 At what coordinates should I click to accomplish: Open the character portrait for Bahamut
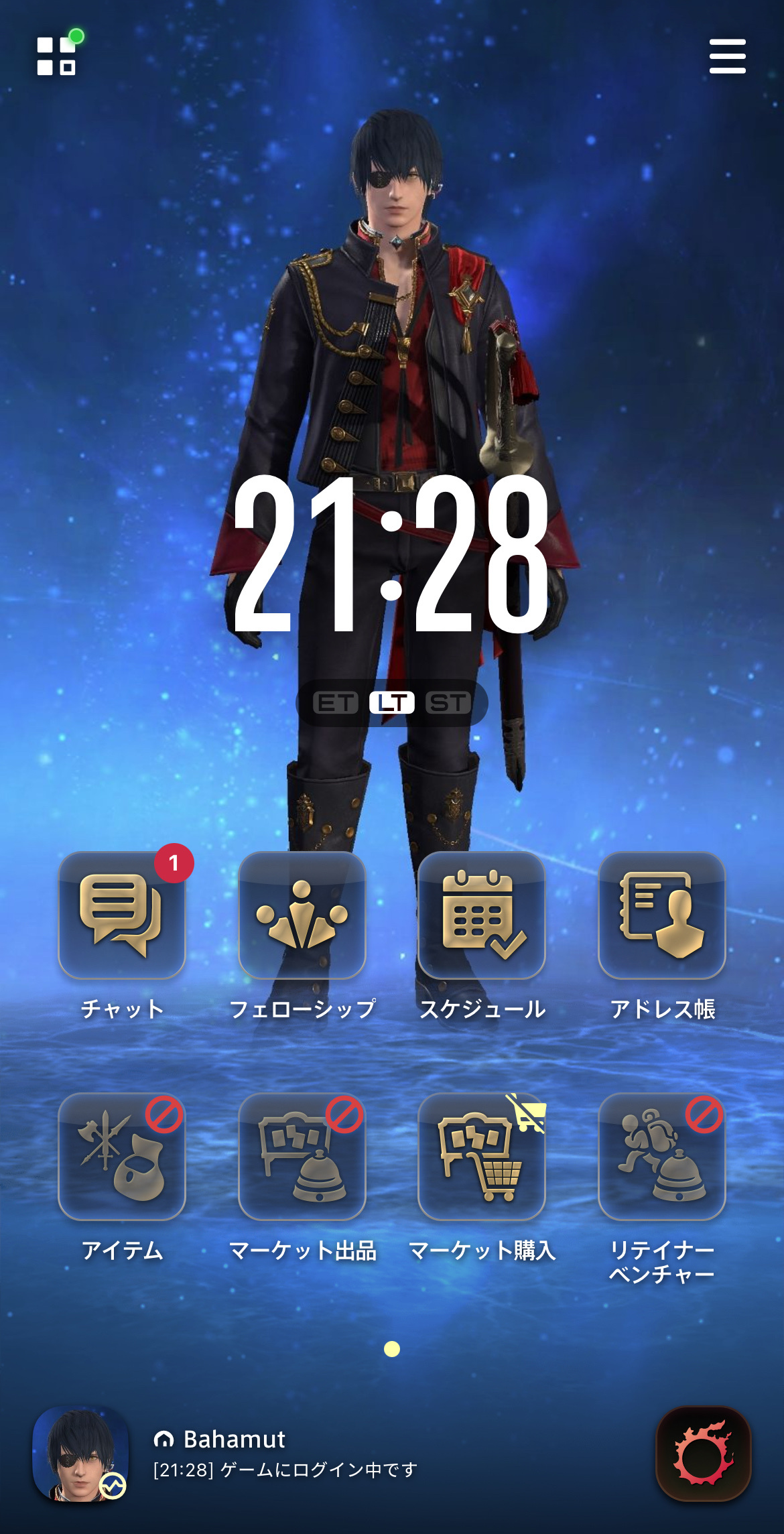pyautogui.click(x=80, y=1453)
